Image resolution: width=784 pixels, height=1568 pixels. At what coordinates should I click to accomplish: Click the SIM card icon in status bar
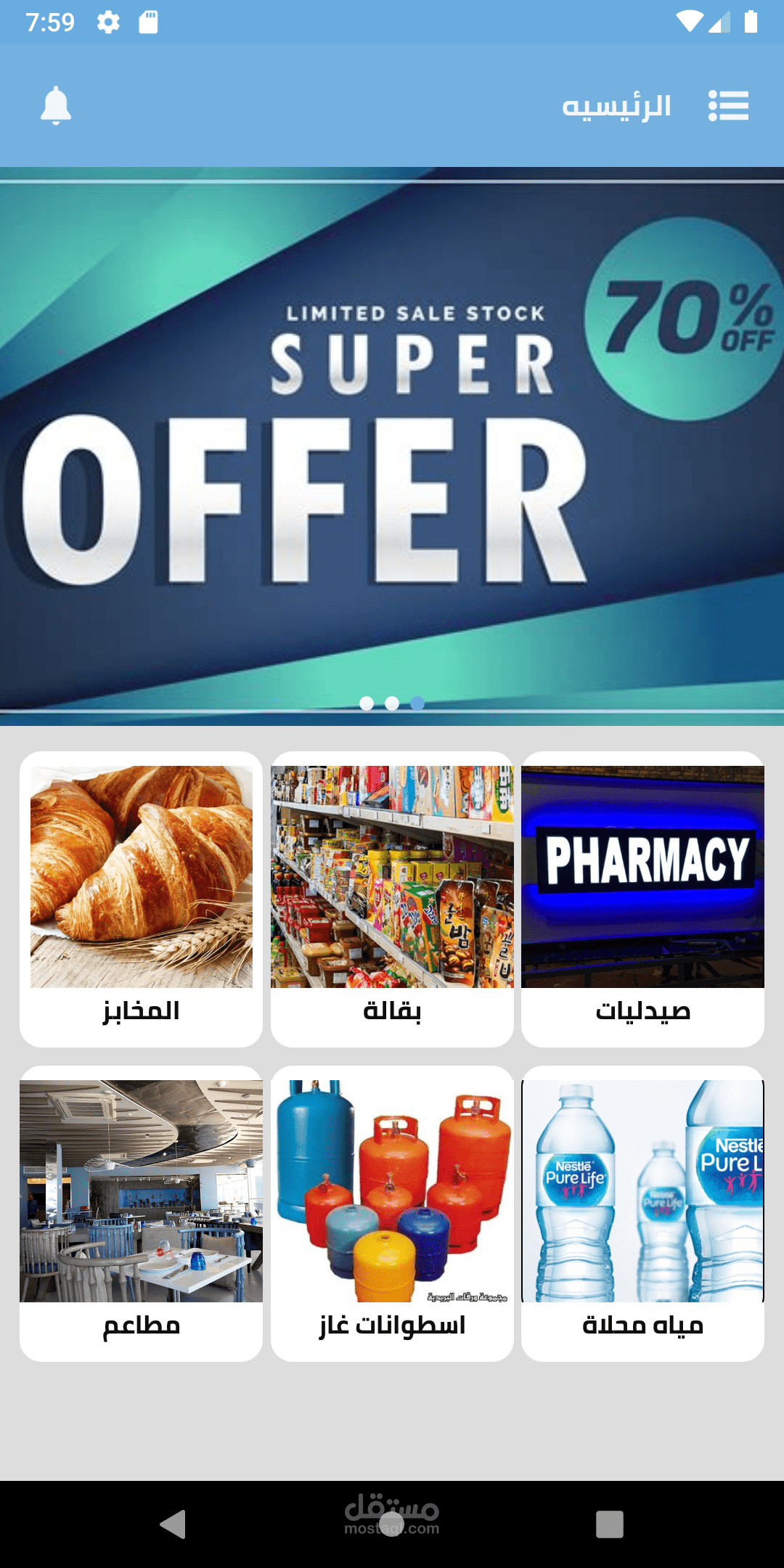tap(148, 22)
